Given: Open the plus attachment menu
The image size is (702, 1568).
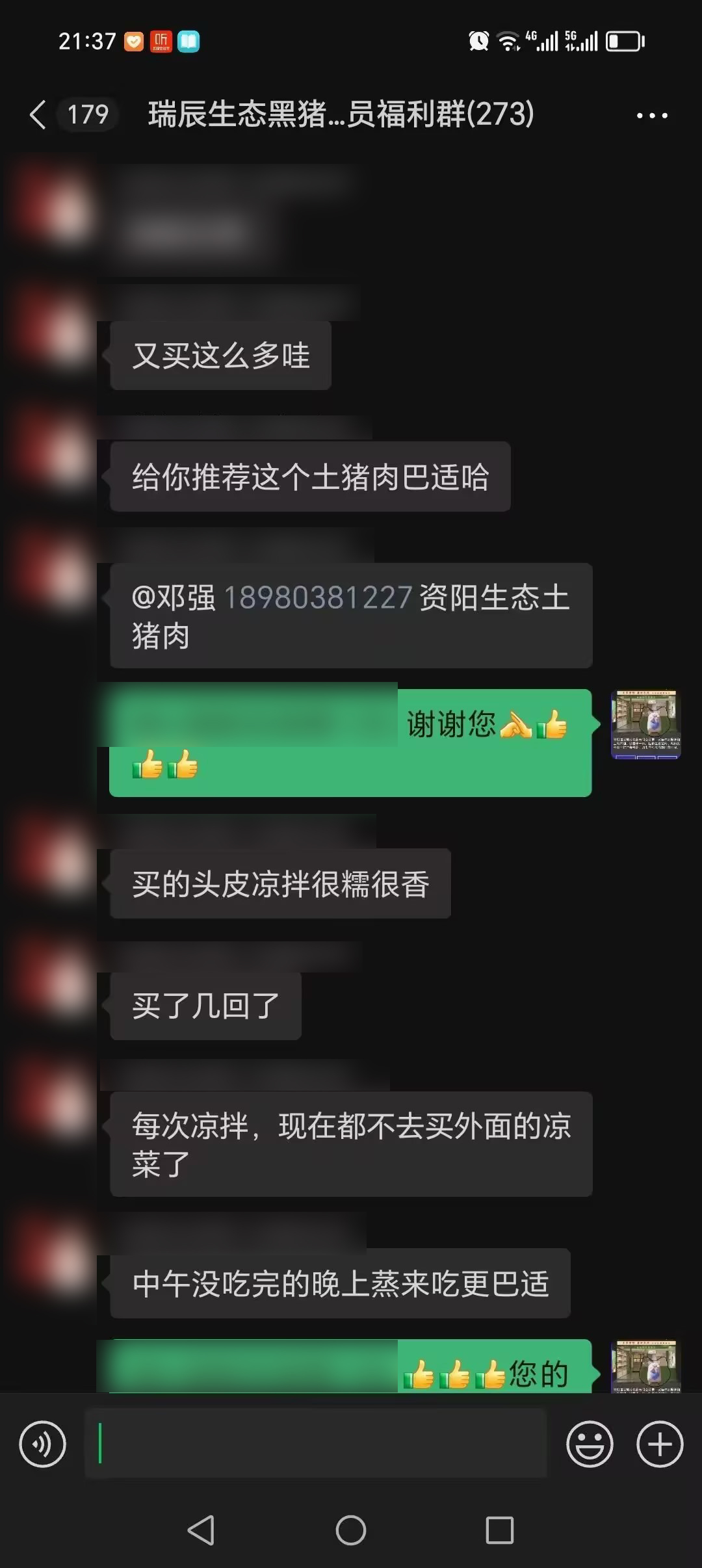Looking at the screenshot, I should (659, 1444).
